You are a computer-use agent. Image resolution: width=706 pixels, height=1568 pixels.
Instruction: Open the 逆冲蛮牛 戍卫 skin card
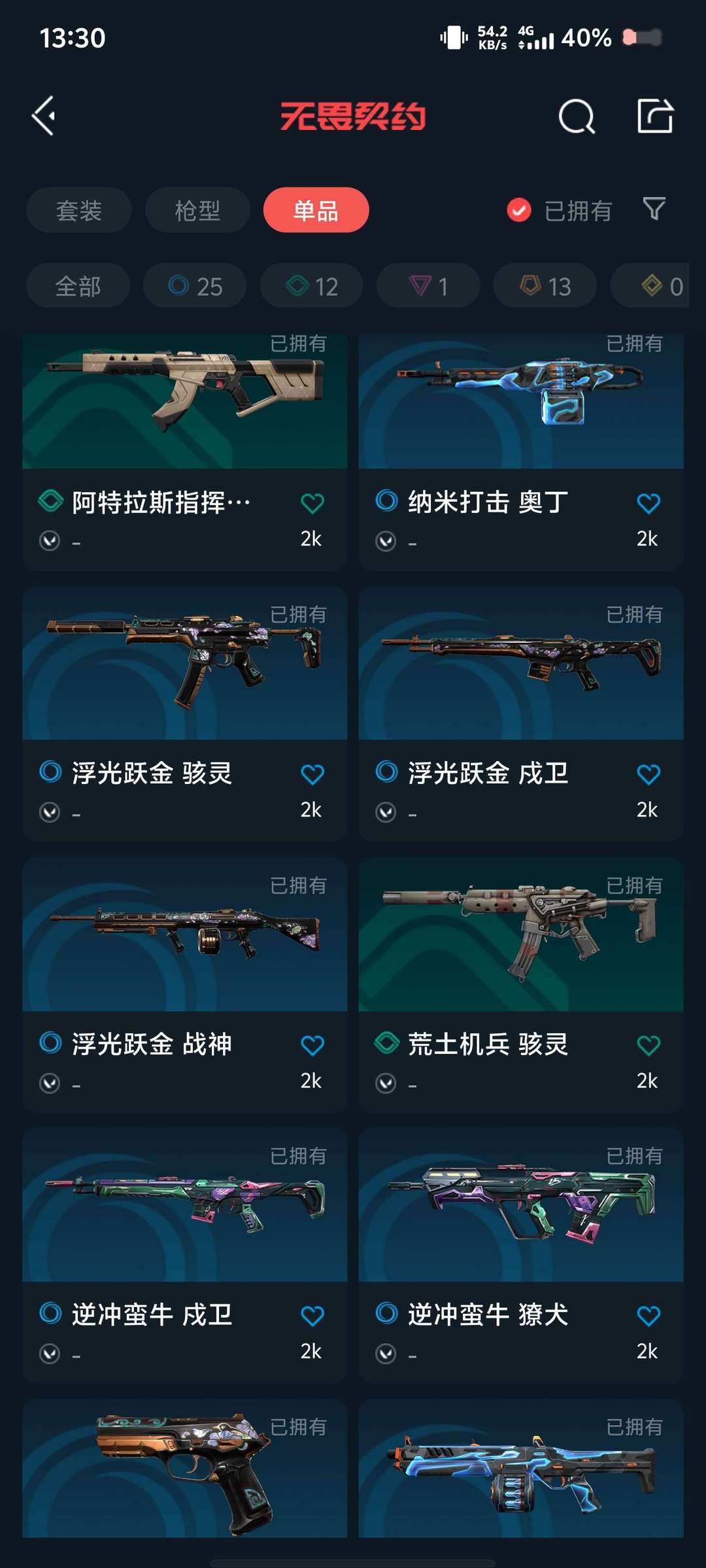(x=185, y=1255)
